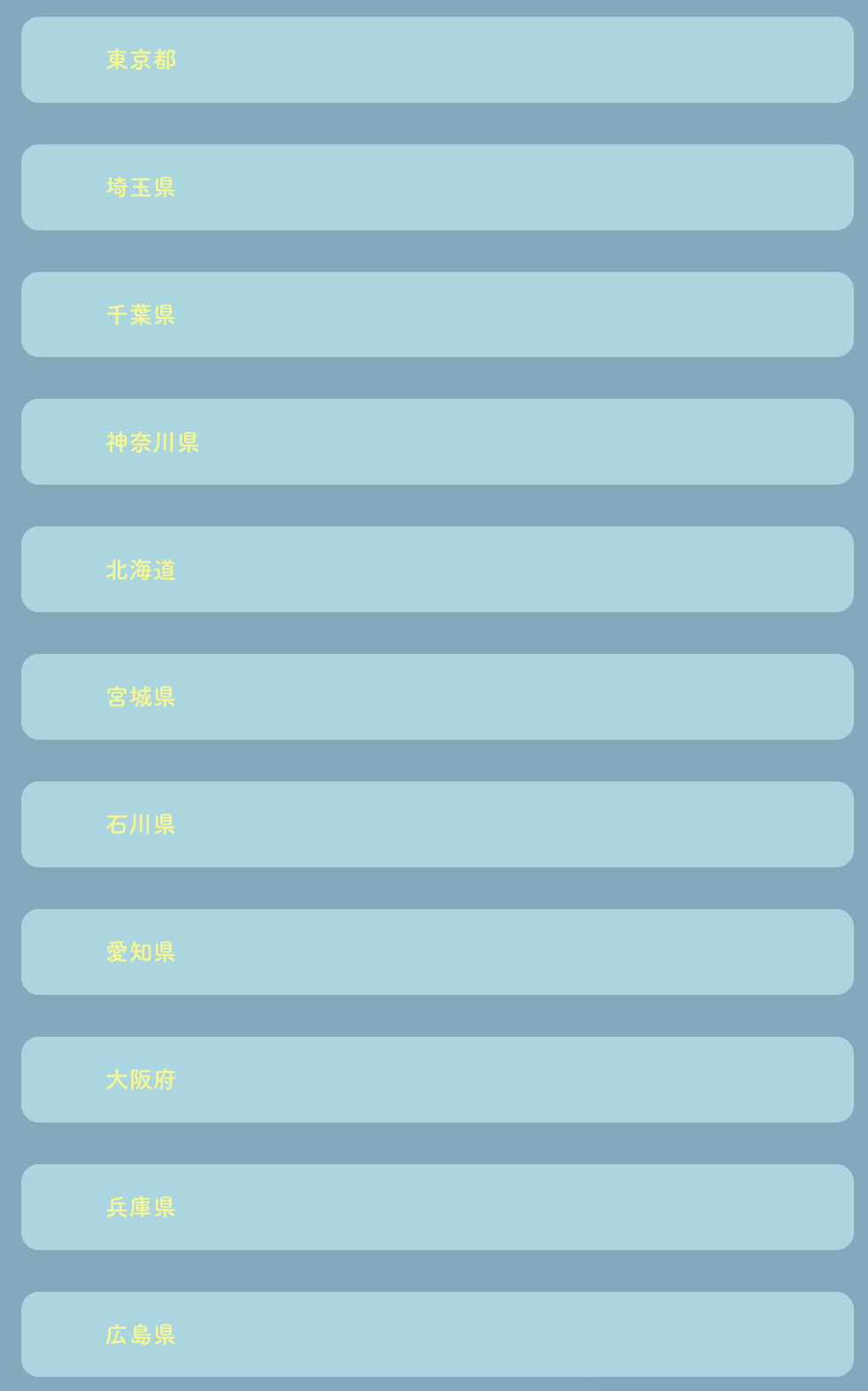
Task: Open 宮城県
Action: (x=438, y=696)
